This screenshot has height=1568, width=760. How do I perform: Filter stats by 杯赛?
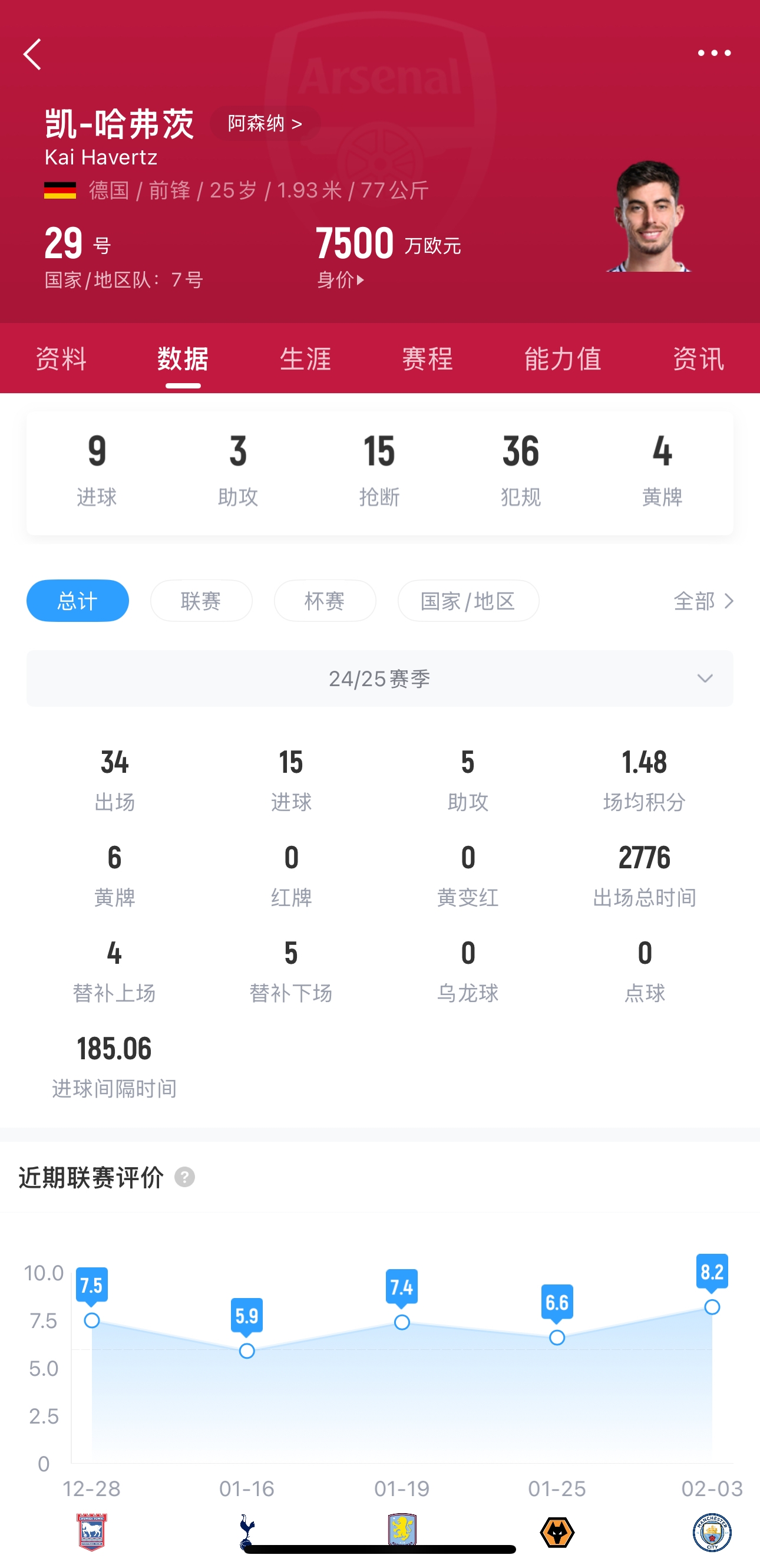[324, 601]
